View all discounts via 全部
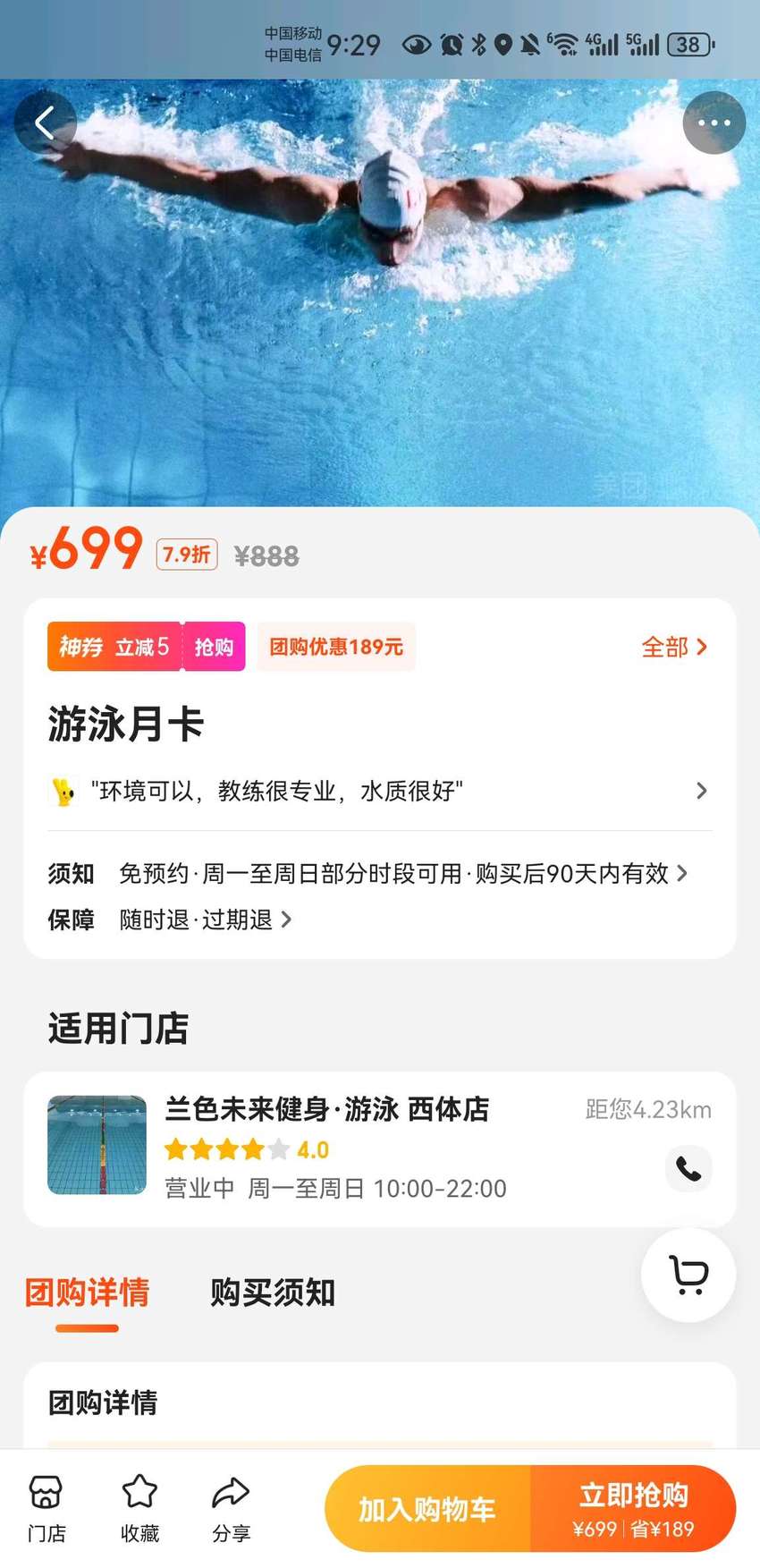This screenshot has height=1568, width=760. (x=674, y=647)
